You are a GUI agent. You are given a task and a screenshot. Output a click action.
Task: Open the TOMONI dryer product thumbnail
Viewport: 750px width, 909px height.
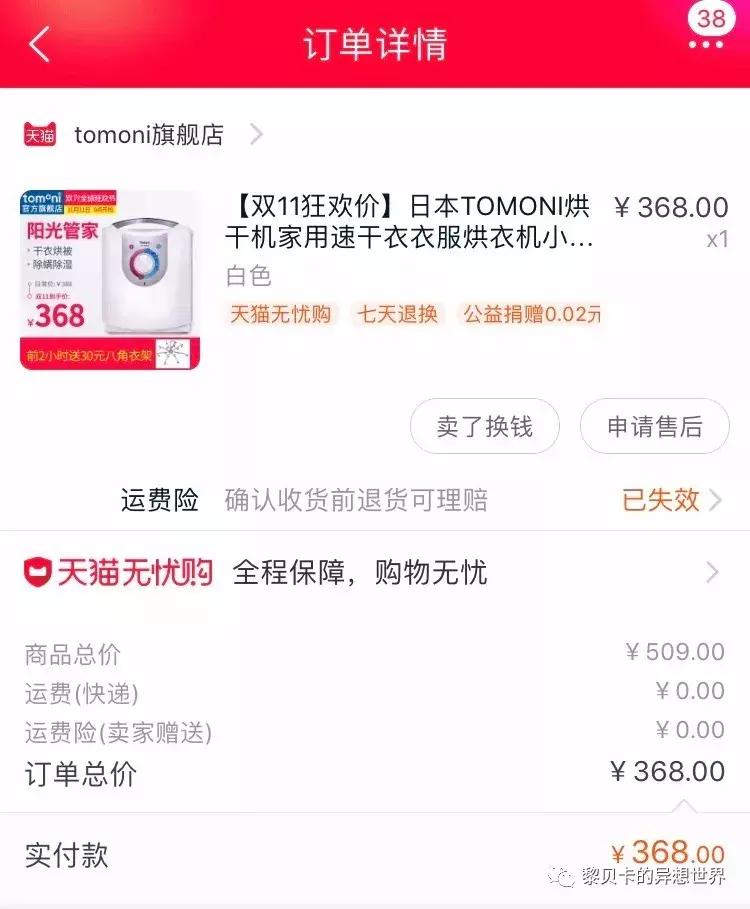click(x=110, y=277)
